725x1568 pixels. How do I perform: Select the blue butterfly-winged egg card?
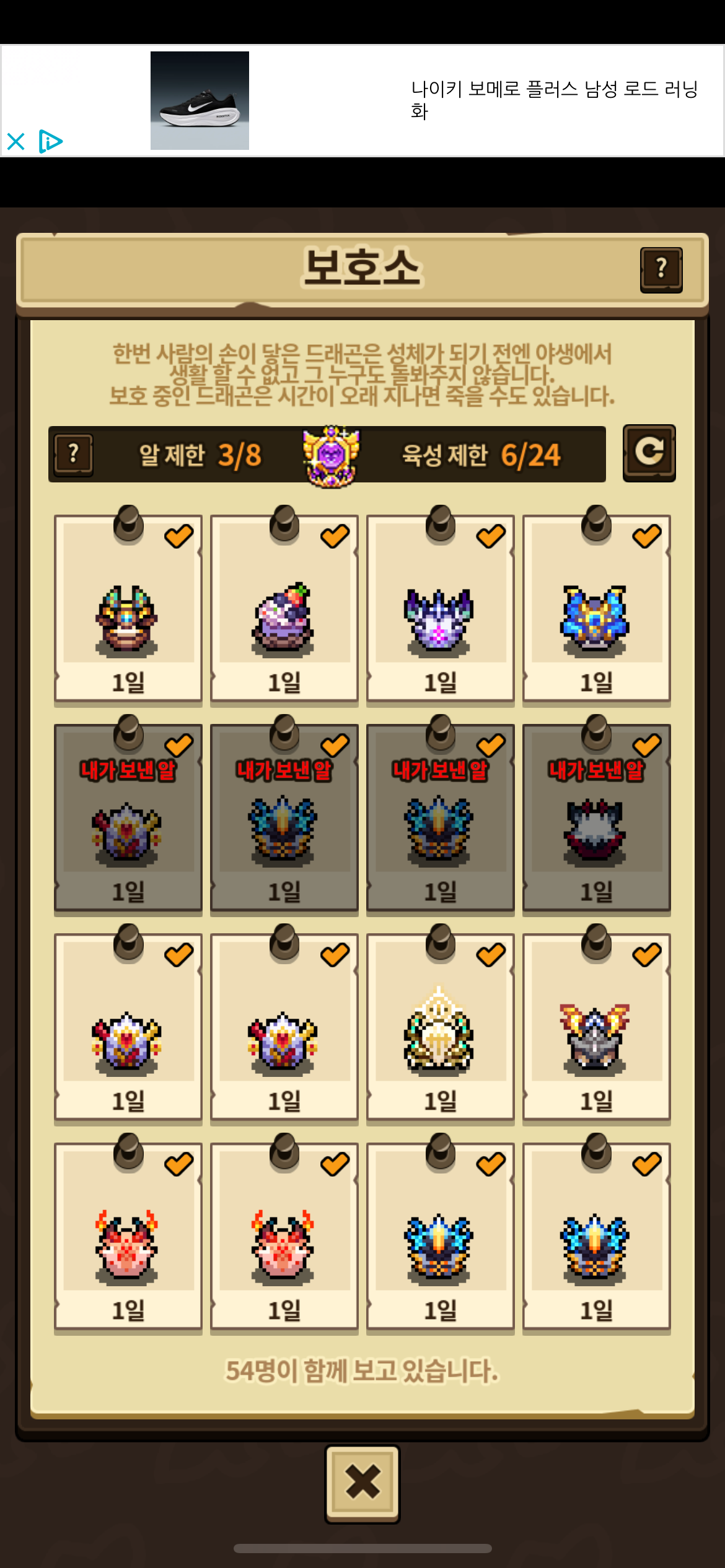click(x=596, y=609)
